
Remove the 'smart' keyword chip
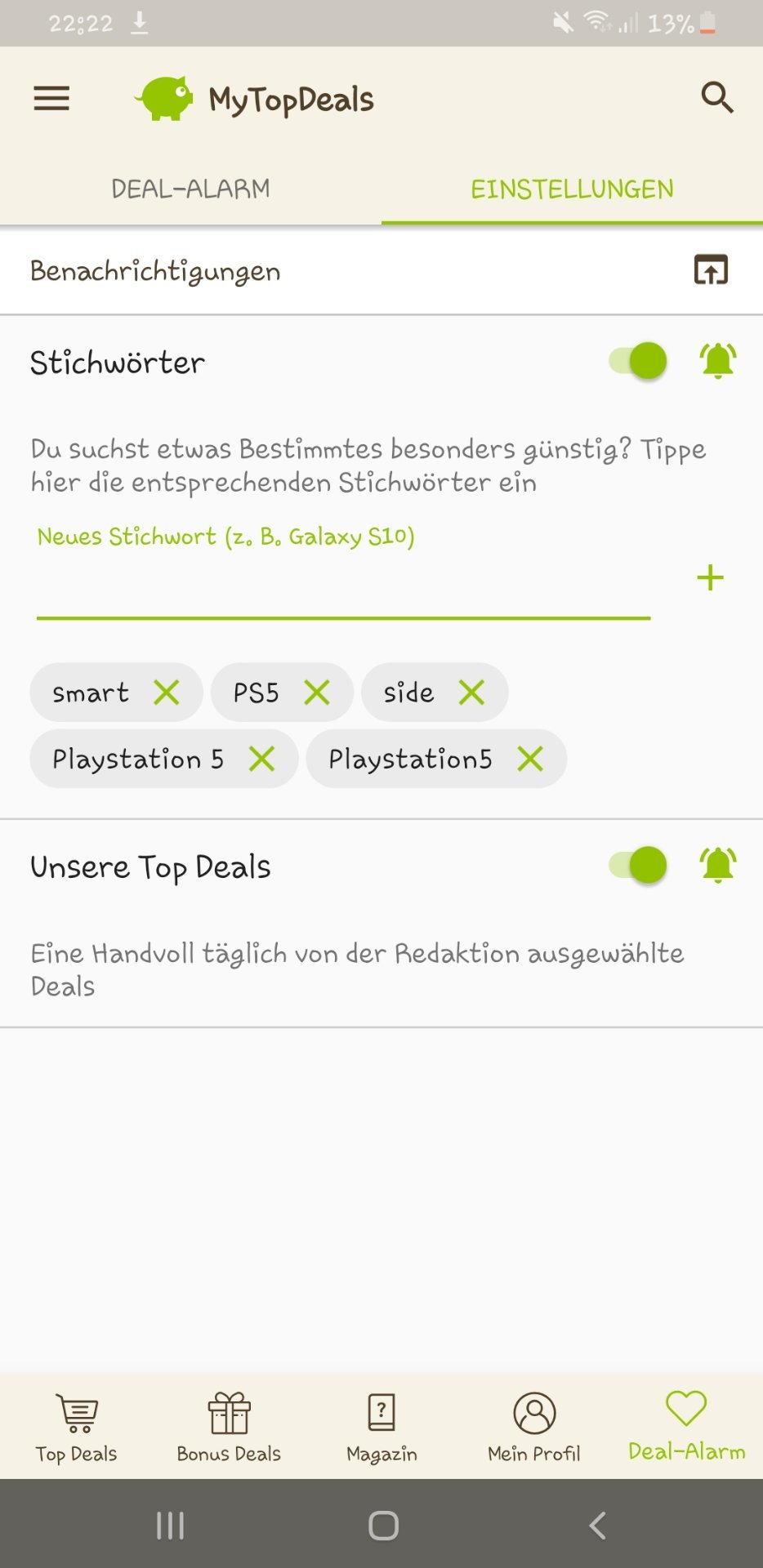[167, 693]
